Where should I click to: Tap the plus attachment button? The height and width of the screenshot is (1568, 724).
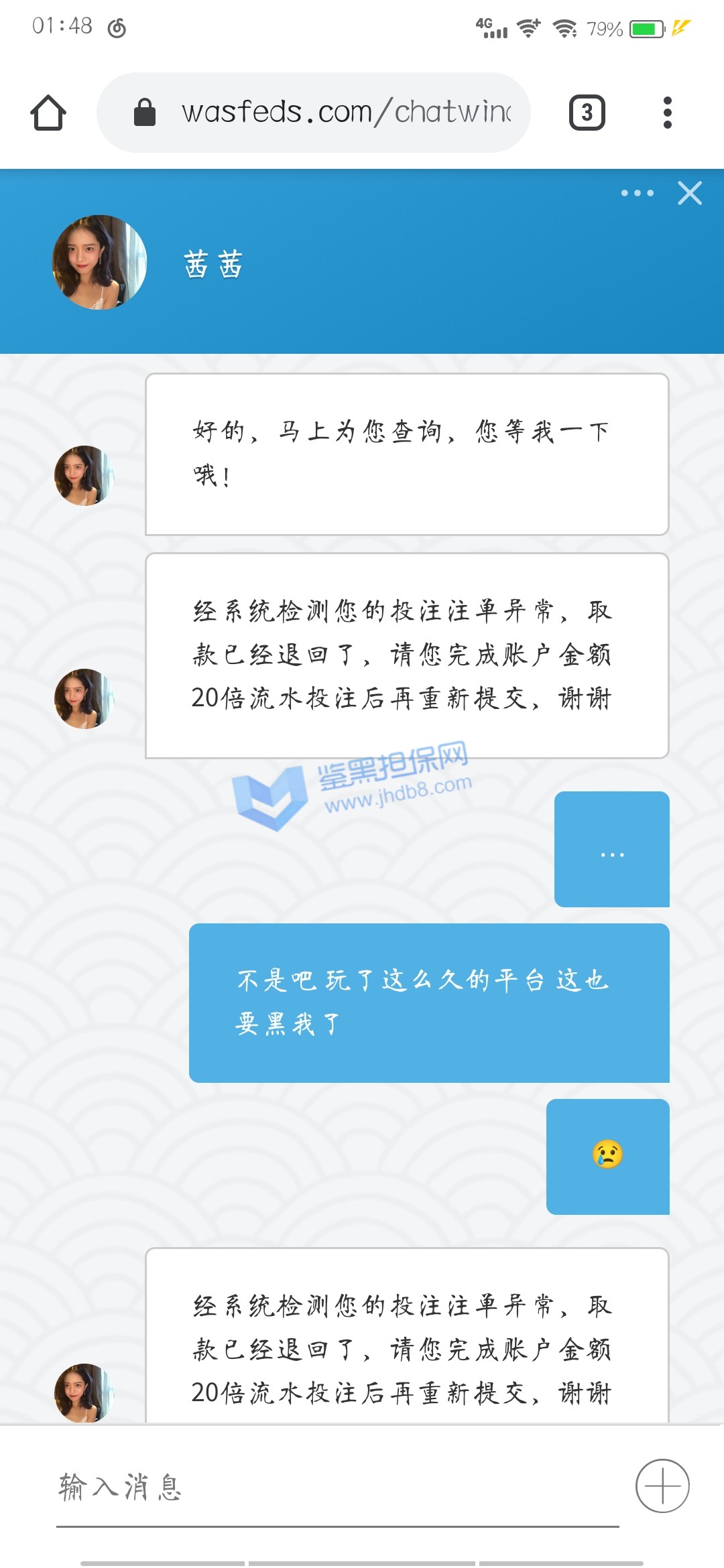pos(662,1486)
